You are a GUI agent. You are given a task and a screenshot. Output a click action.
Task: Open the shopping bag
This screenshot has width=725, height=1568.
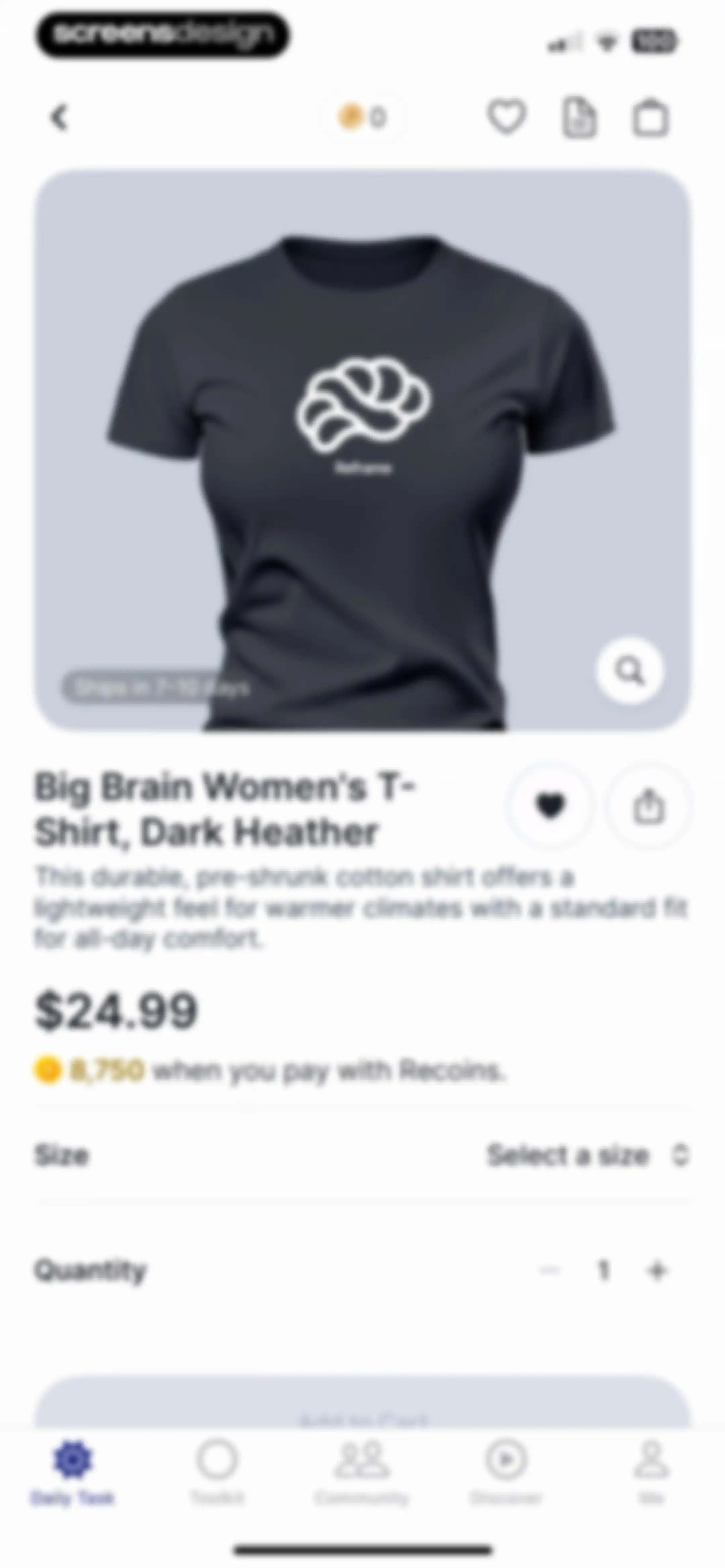[x=650, y=117]
